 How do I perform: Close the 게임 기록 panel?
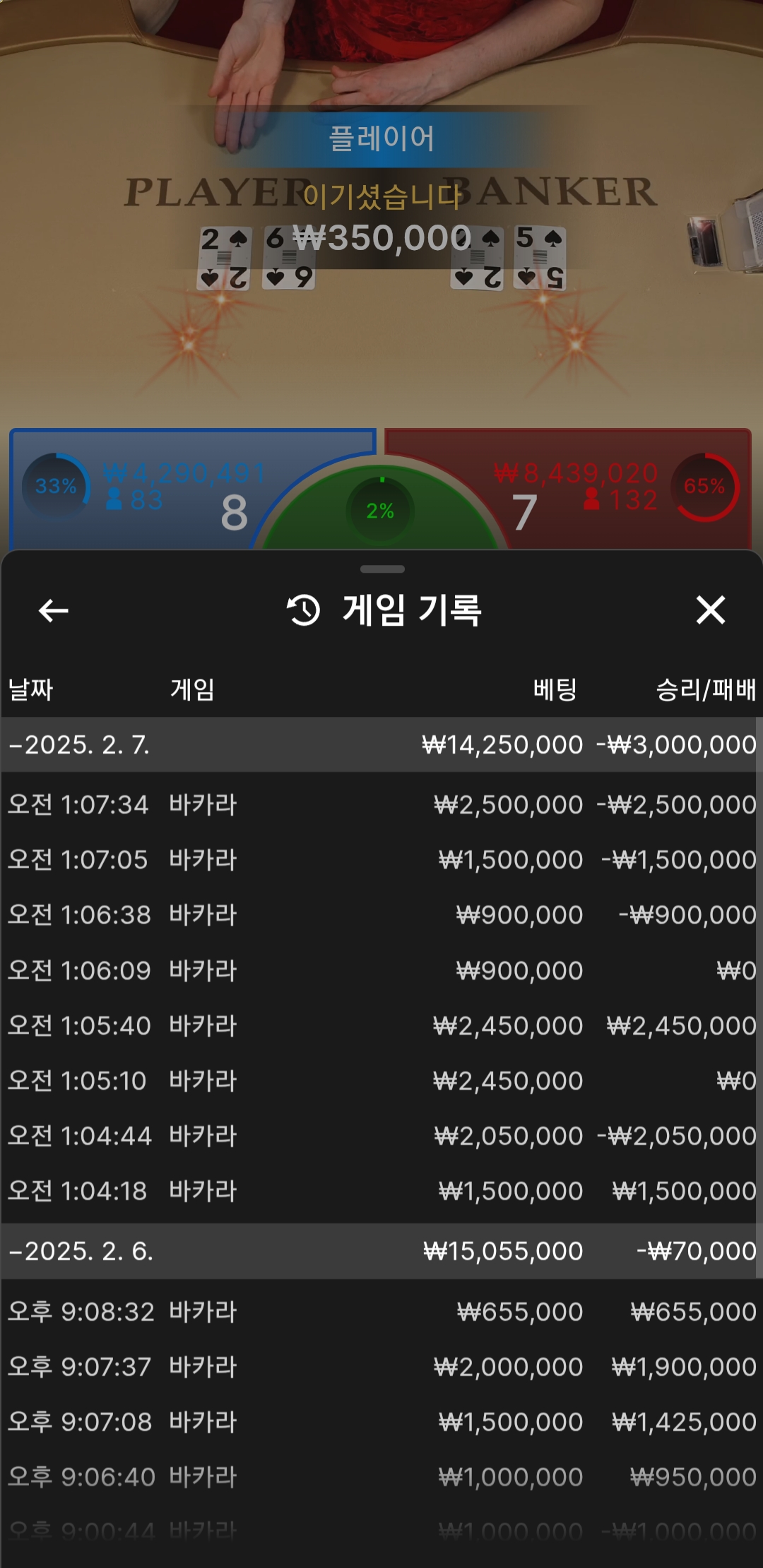pos(710,610)
